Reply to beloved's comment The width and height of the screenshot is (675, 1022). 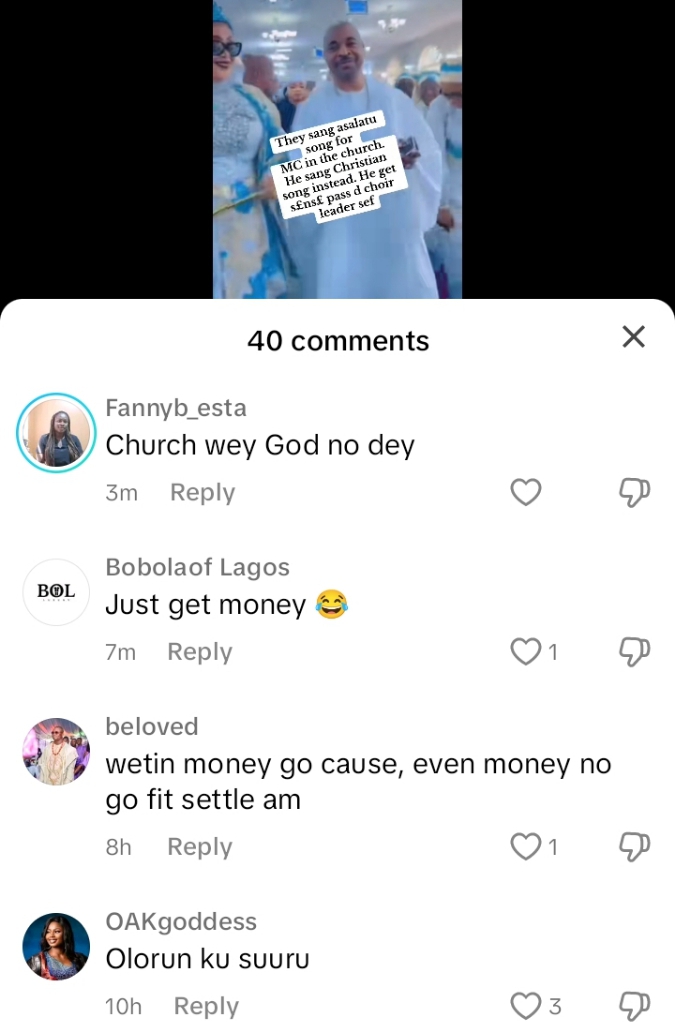[x=199, y=847]
